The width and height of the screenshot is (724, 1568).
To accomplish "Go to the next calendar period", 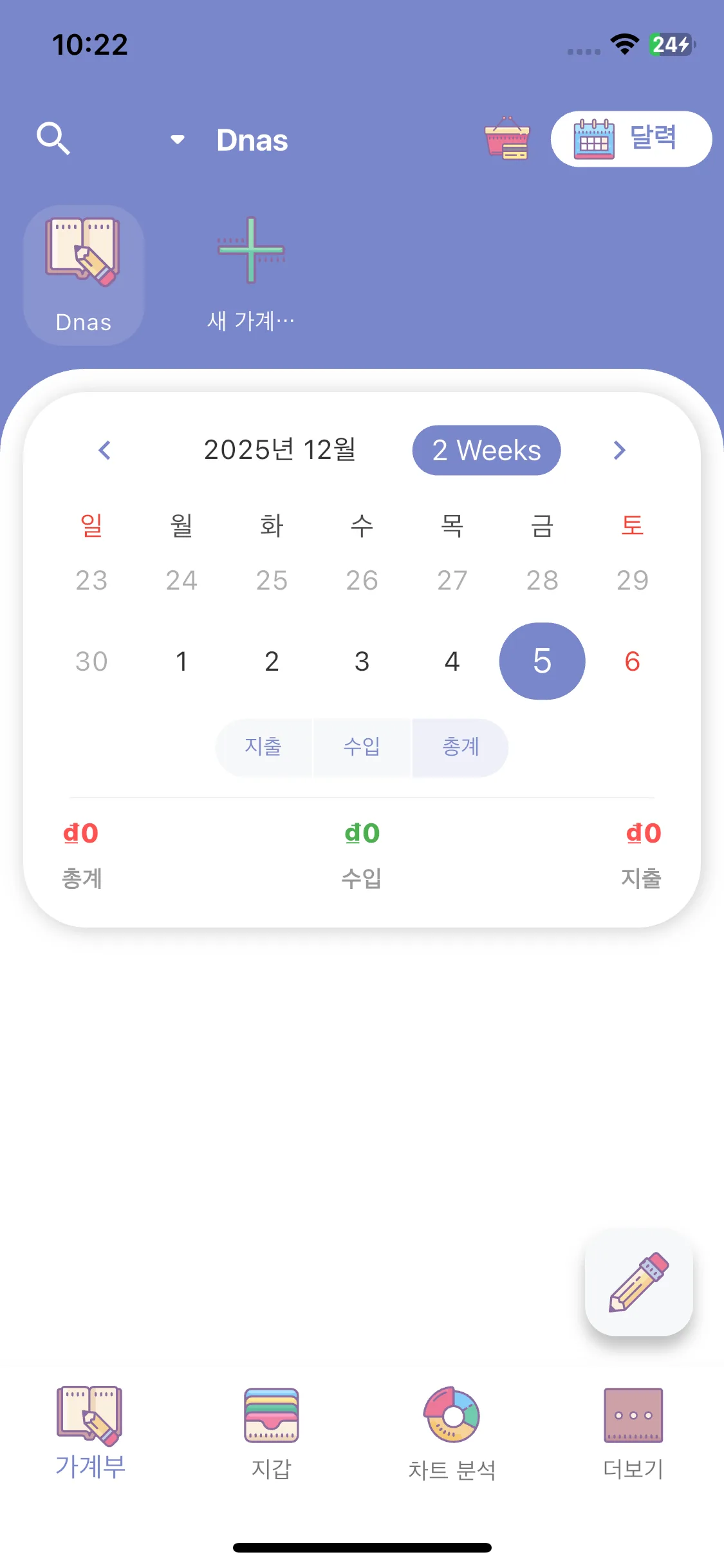I will pyautogui.click(x=619, y=451).
